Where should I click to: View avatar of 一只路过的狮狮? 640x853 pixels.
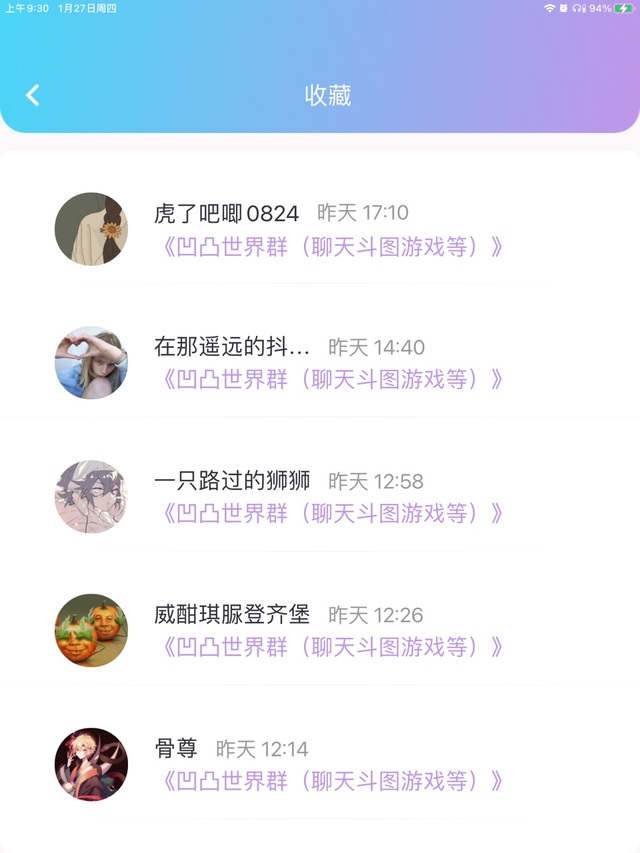[x=91, y=497]
